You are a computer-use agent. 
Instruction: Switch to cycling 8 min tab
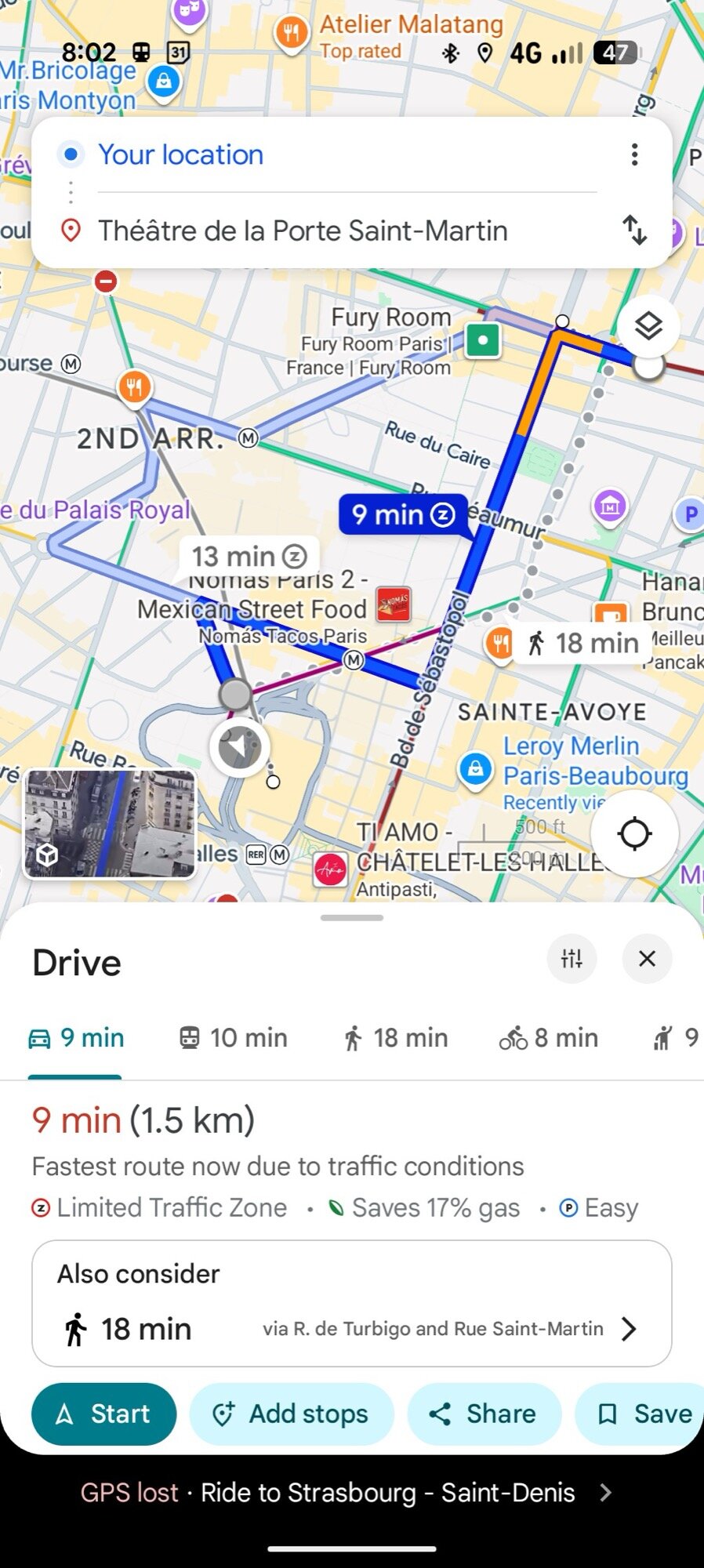pos(549,1038)
